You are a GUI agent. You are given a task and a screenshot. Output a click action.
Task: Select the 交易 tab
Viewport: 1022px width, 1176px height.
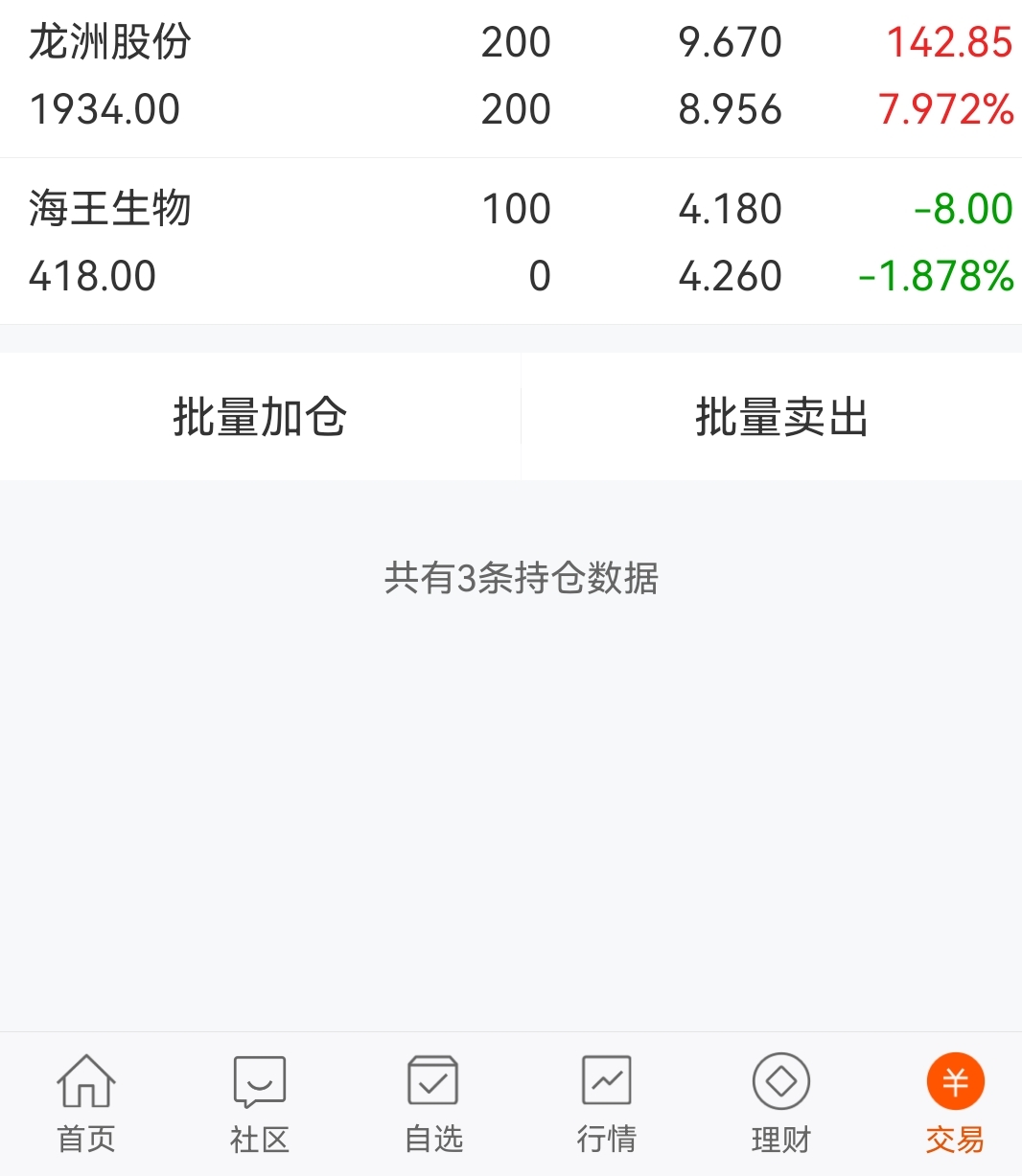tap(955, 1104)
